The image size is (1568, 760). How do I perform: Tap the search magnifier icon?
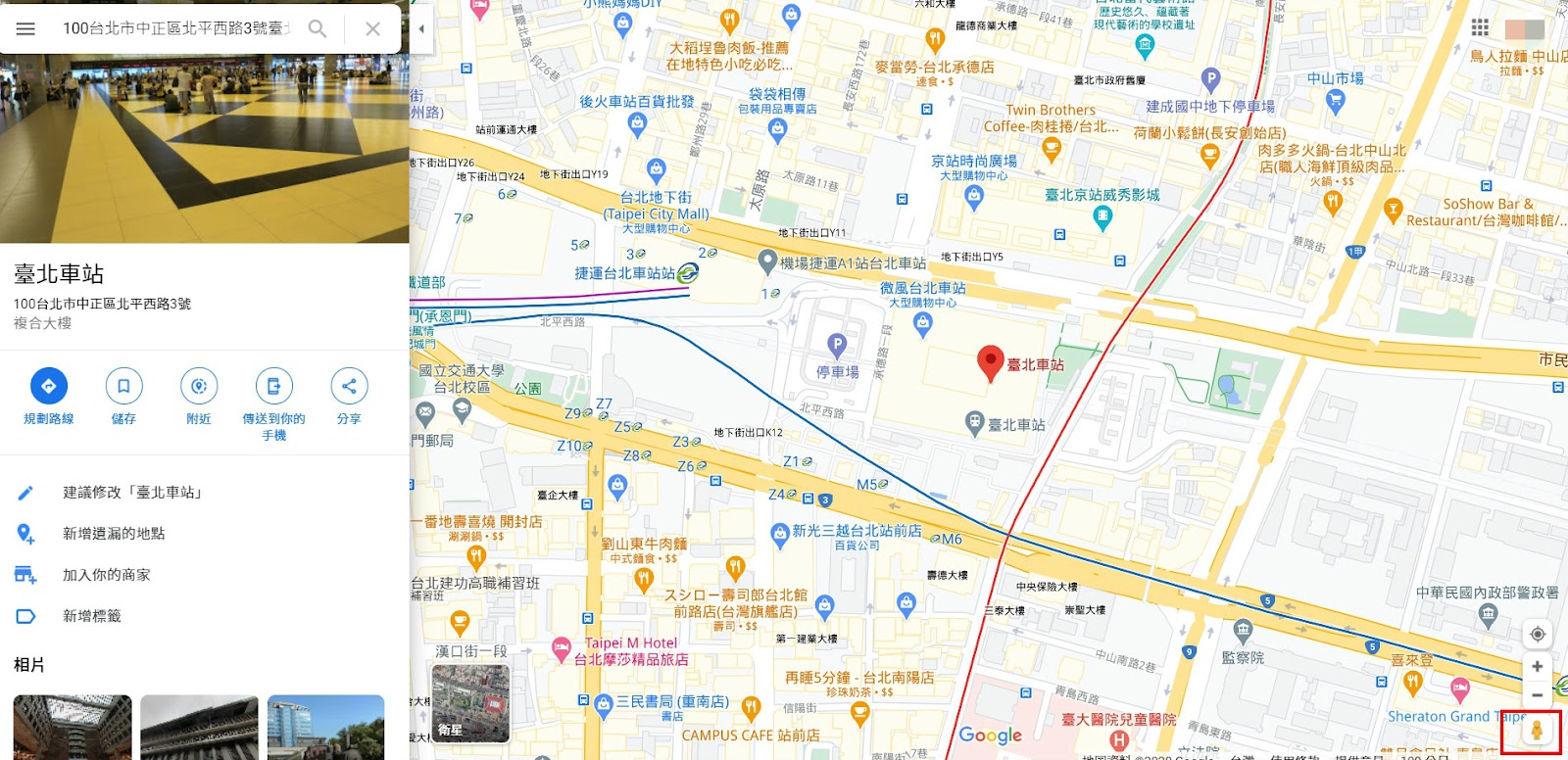click(x=318, y=28)
